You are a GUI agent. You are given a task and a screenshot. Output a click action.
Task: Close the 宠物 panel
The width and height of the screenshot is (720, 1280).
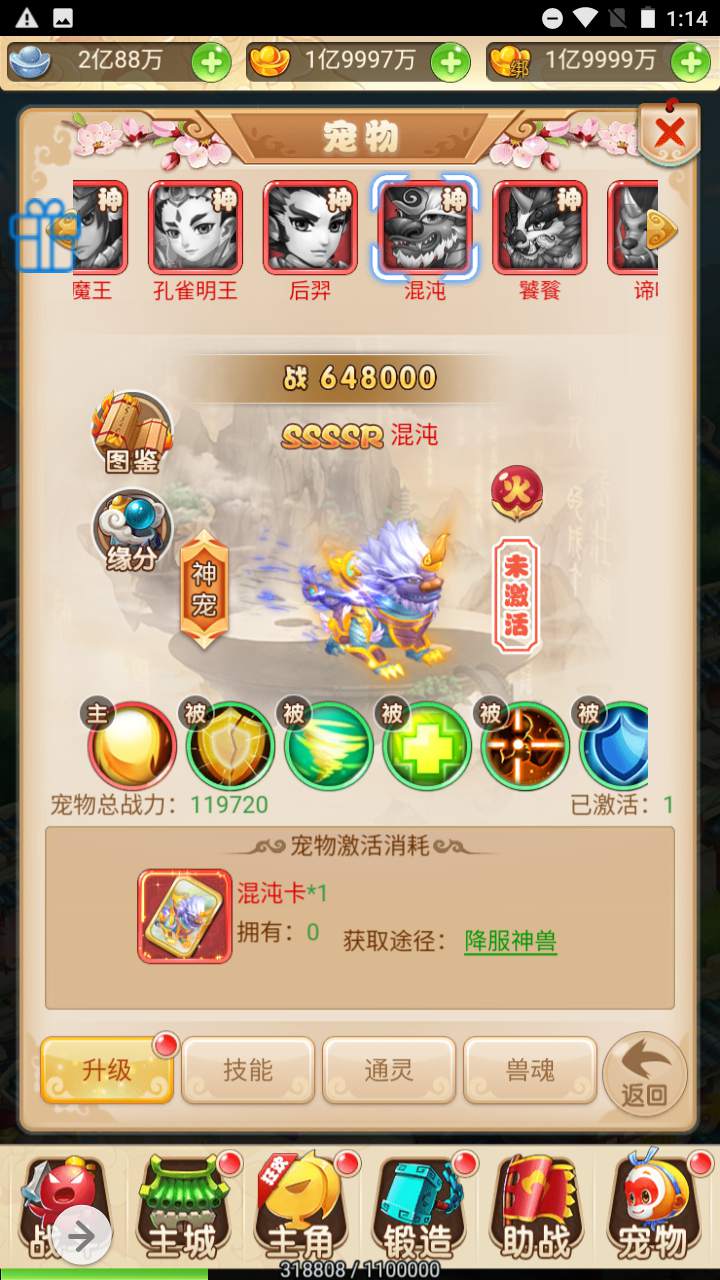(669, 131)
